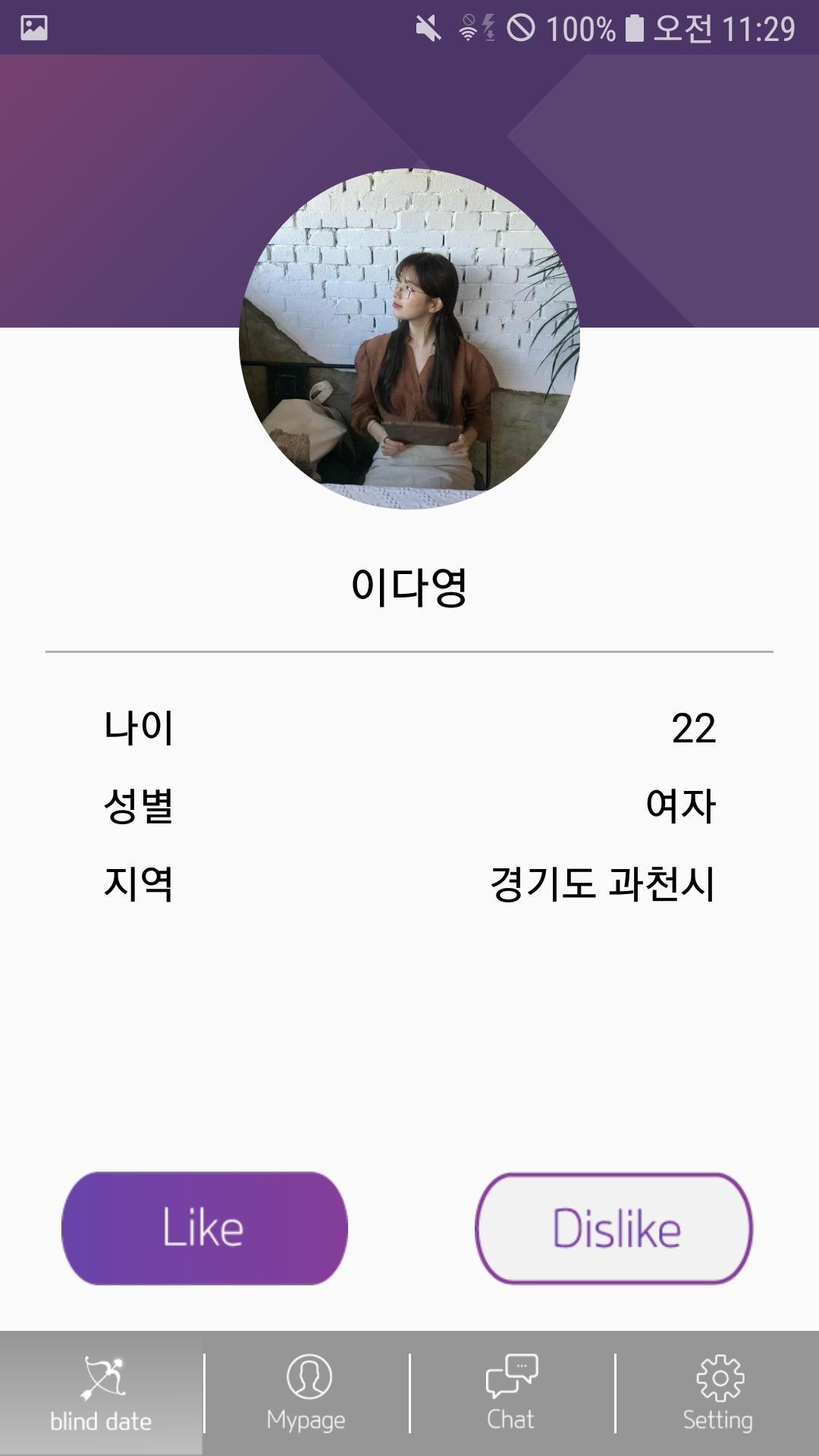Tap the Like button

point(204,1228)
